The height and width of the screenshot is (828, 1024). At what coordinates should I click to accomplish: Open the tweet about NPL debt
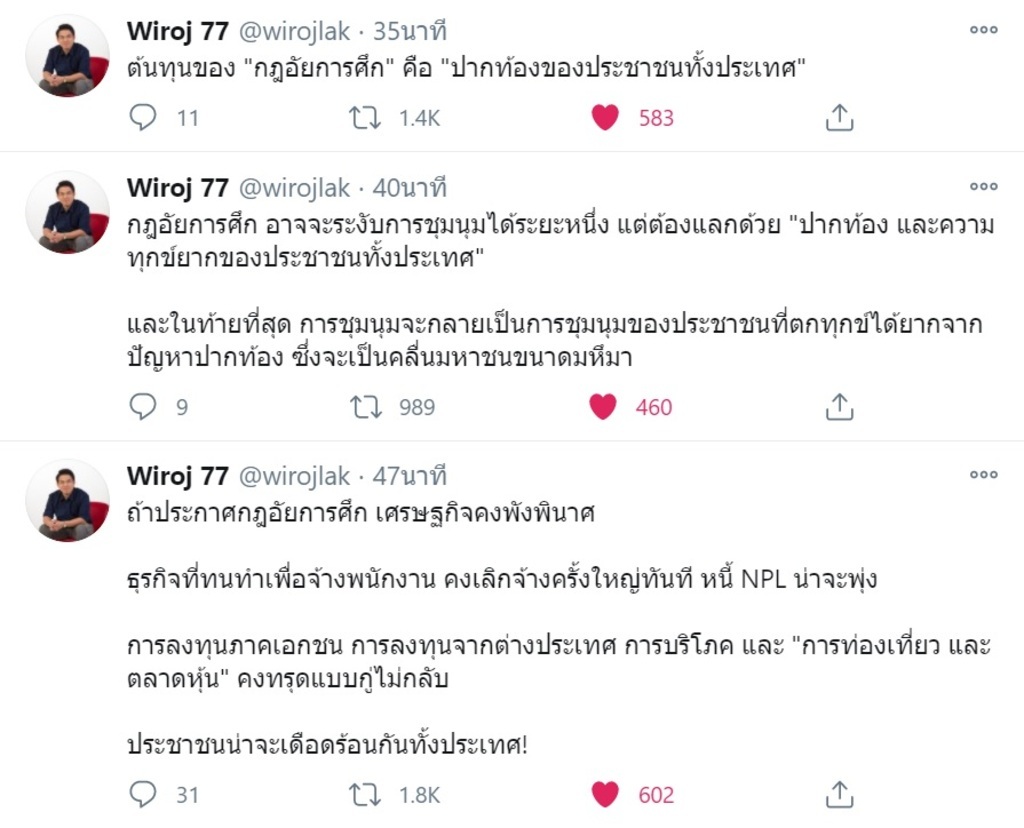click(x=500, y=580)
